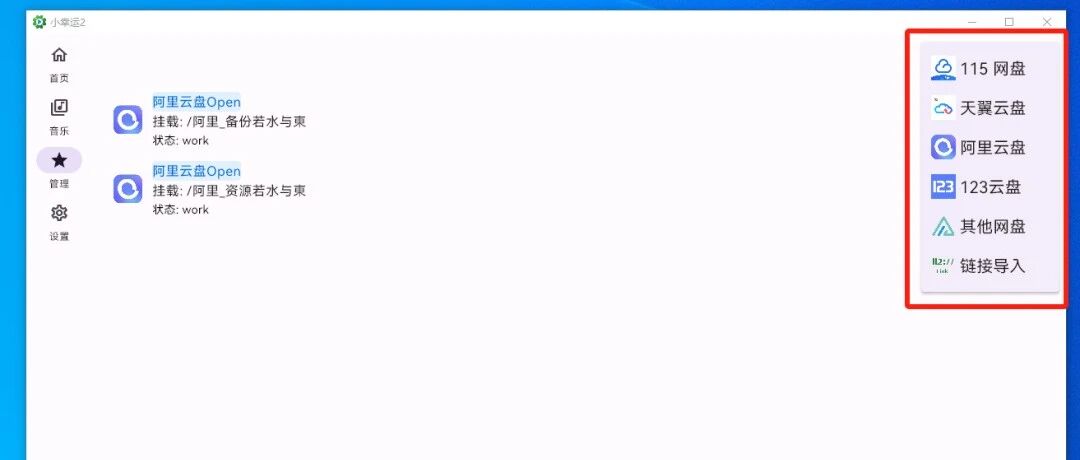Open 设置 settings
This screenshot has width=1080, height=460.
59,223
